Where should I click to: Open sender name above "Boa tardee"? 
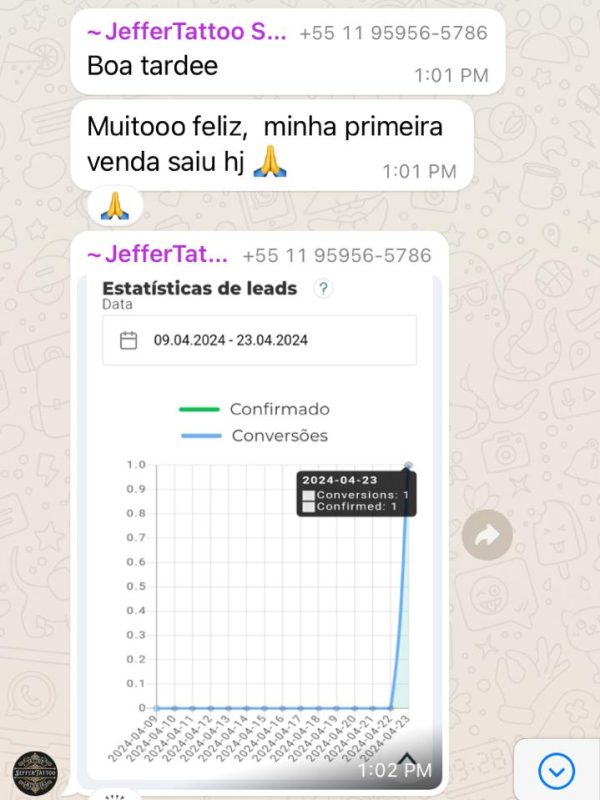click(x=186, y=33)
